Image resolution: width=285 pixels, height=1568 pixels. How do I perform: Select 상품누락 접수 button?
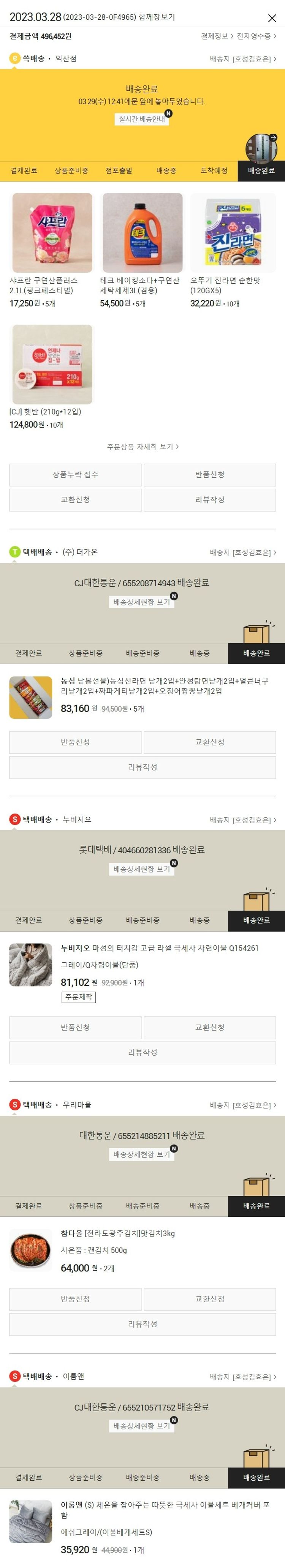tap(76, 475)
